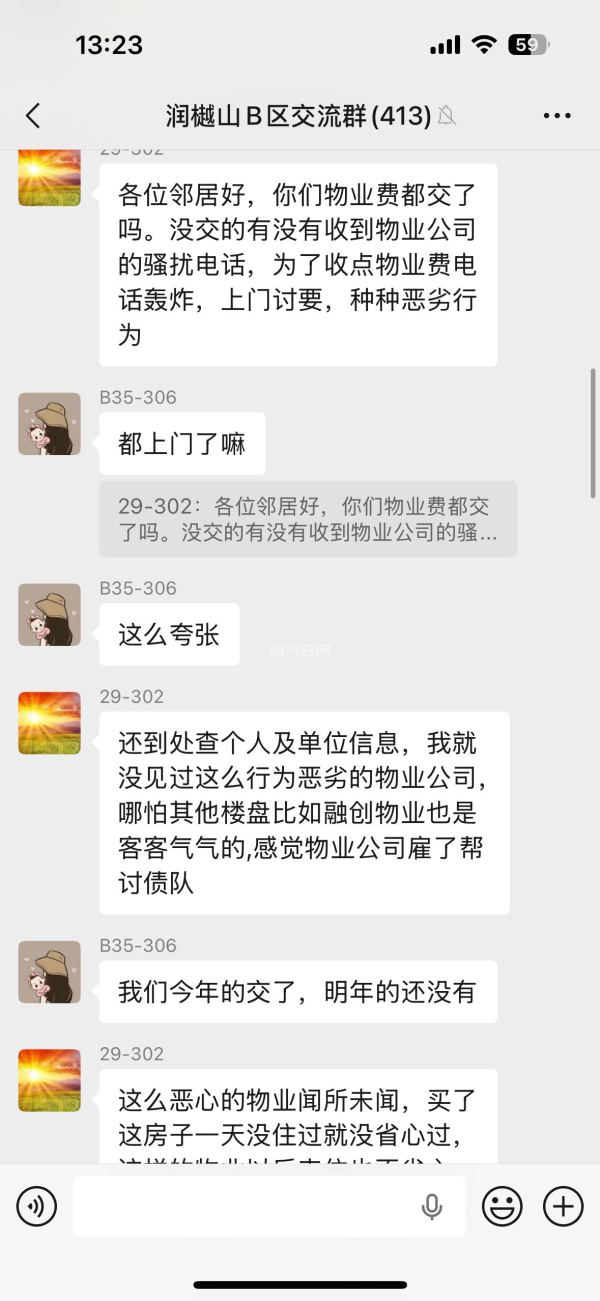Open the three-dot chat info menu
This screenshot has width=600, height=1301.
click(557, 116)
